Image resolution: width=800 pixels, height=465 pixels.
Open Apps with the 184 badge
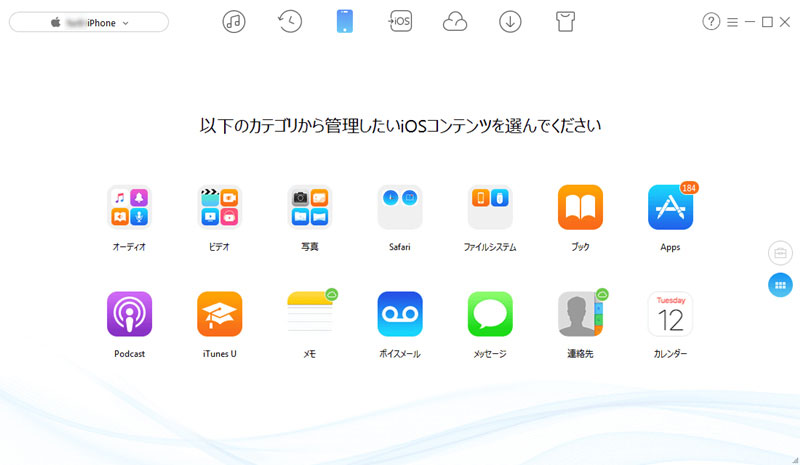click(669, 207)
